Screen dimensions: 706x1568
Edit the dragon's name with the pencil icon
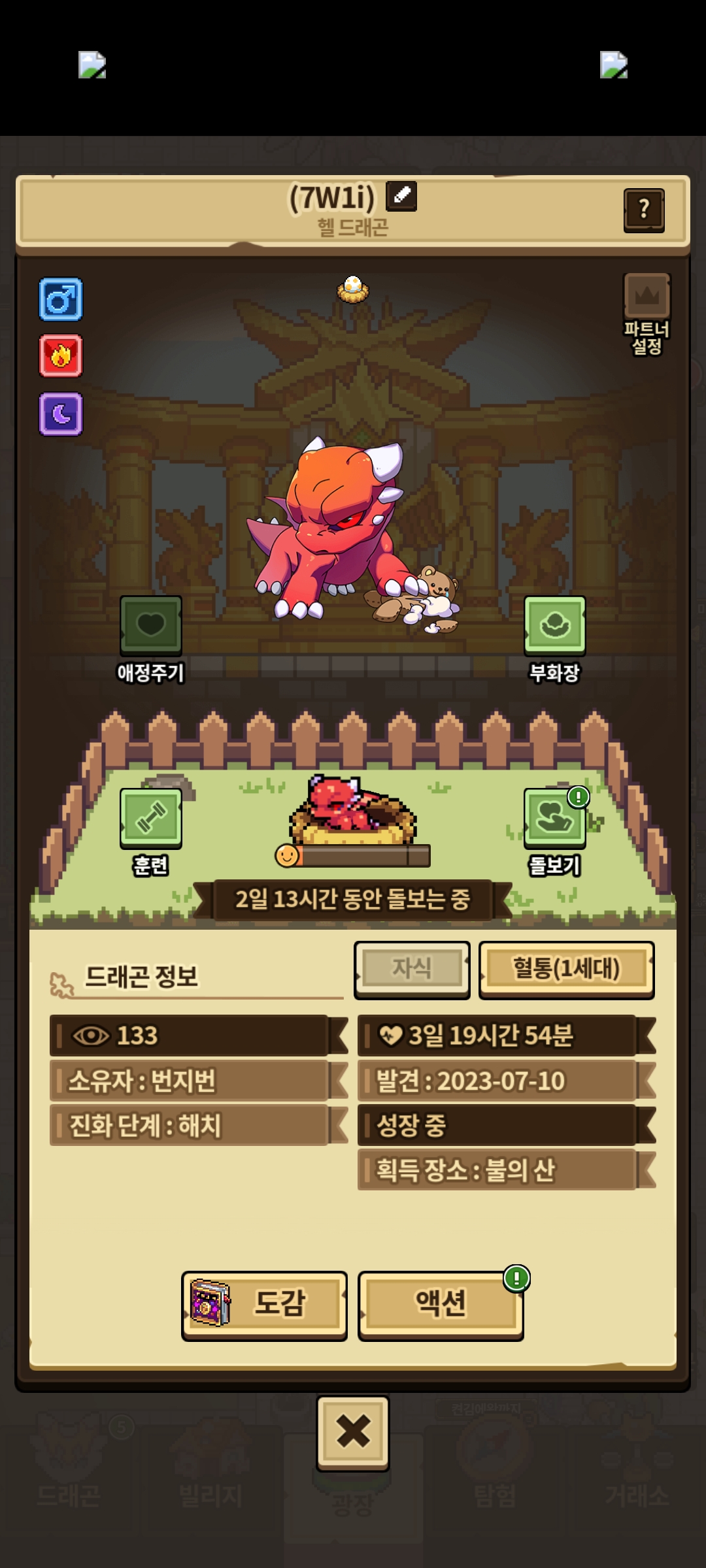pyautogui.click(x=401, y=195)
